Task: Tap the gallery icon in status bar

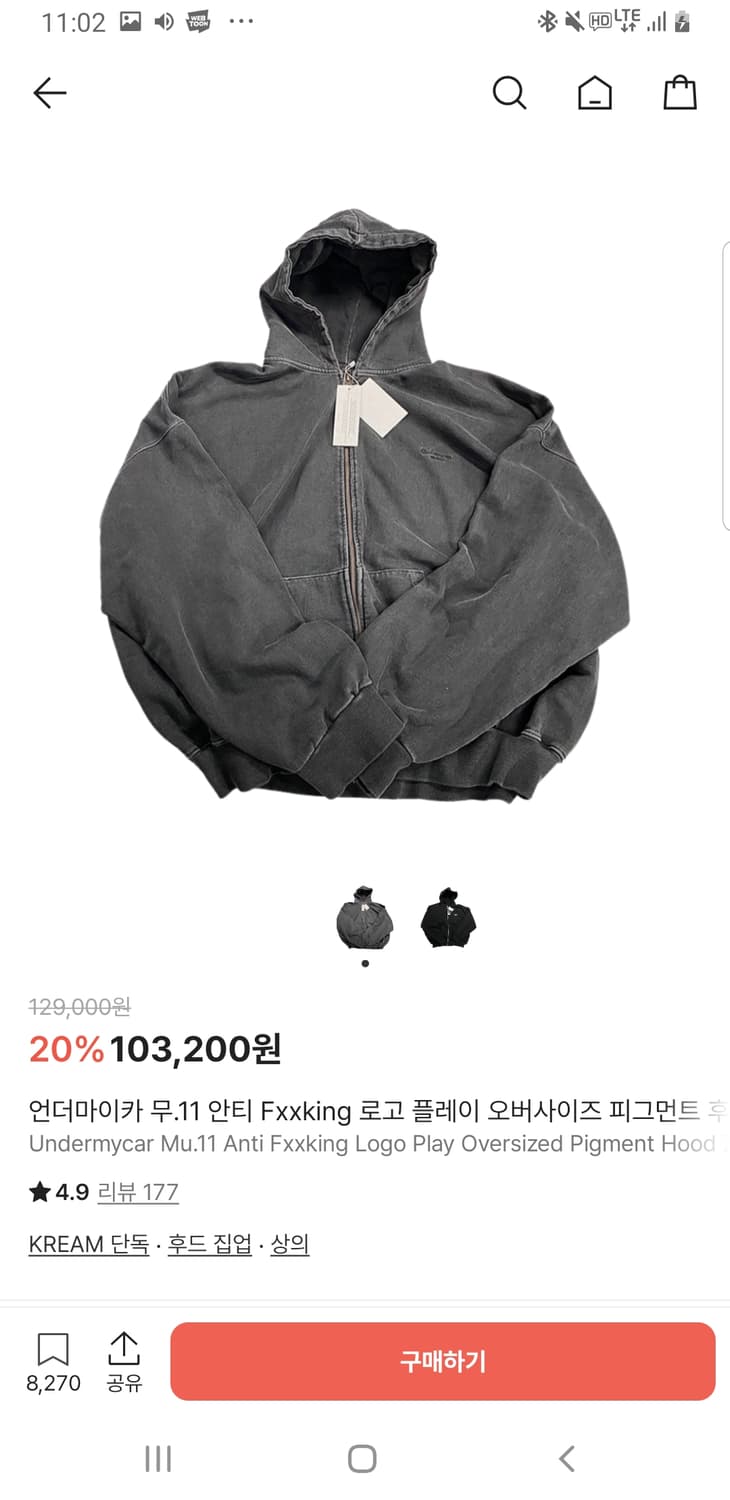Action: [x=132, y=20]
